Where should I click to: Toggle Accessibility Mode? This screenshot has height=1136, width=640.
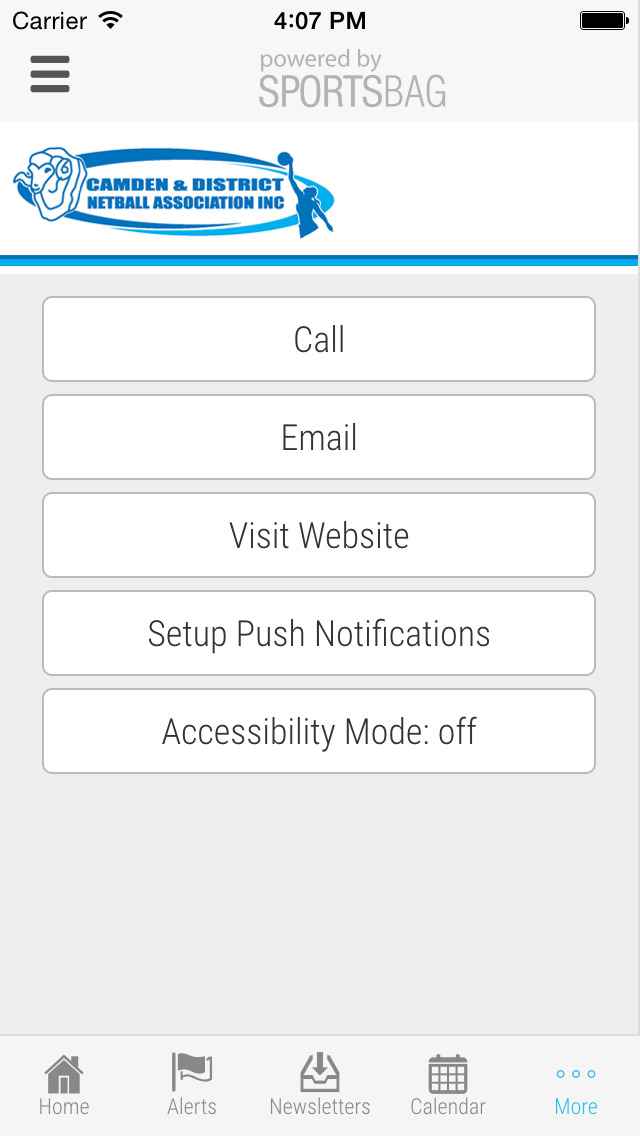click(x=319, y=730)
